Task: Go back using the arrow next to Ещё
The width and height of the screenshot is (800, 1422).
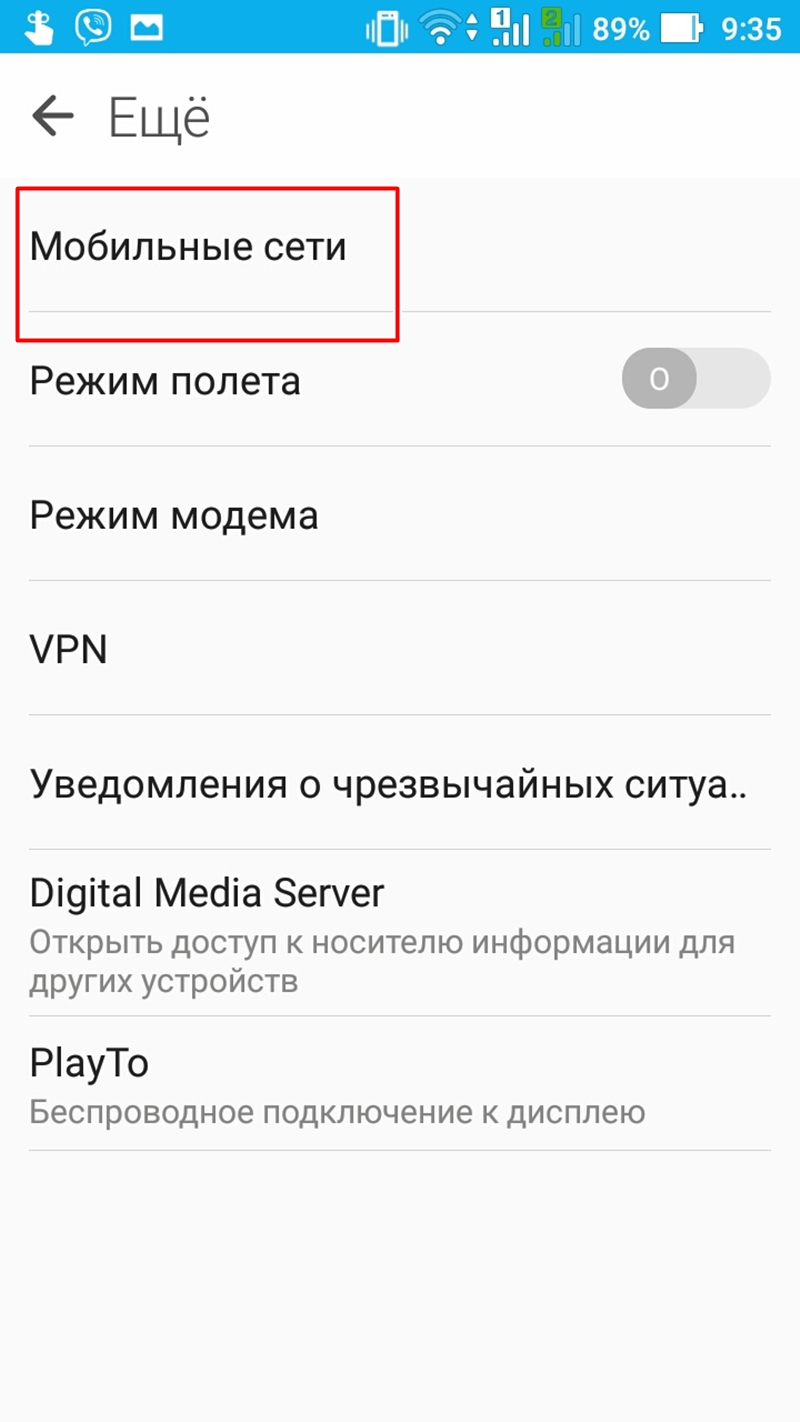Action: tap(53, 117)
